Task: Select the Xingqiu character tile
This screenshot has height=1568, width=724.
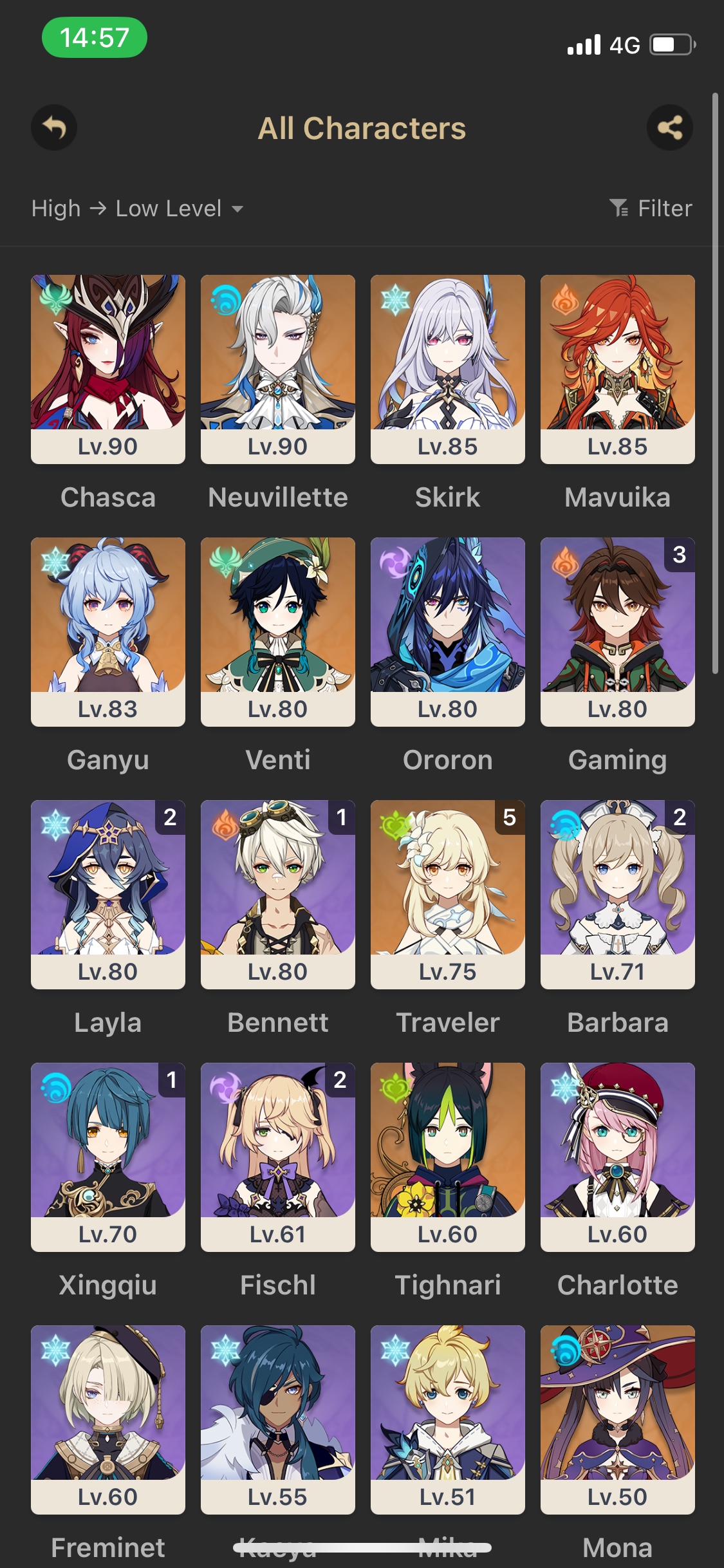Action: pos(108,1157)
